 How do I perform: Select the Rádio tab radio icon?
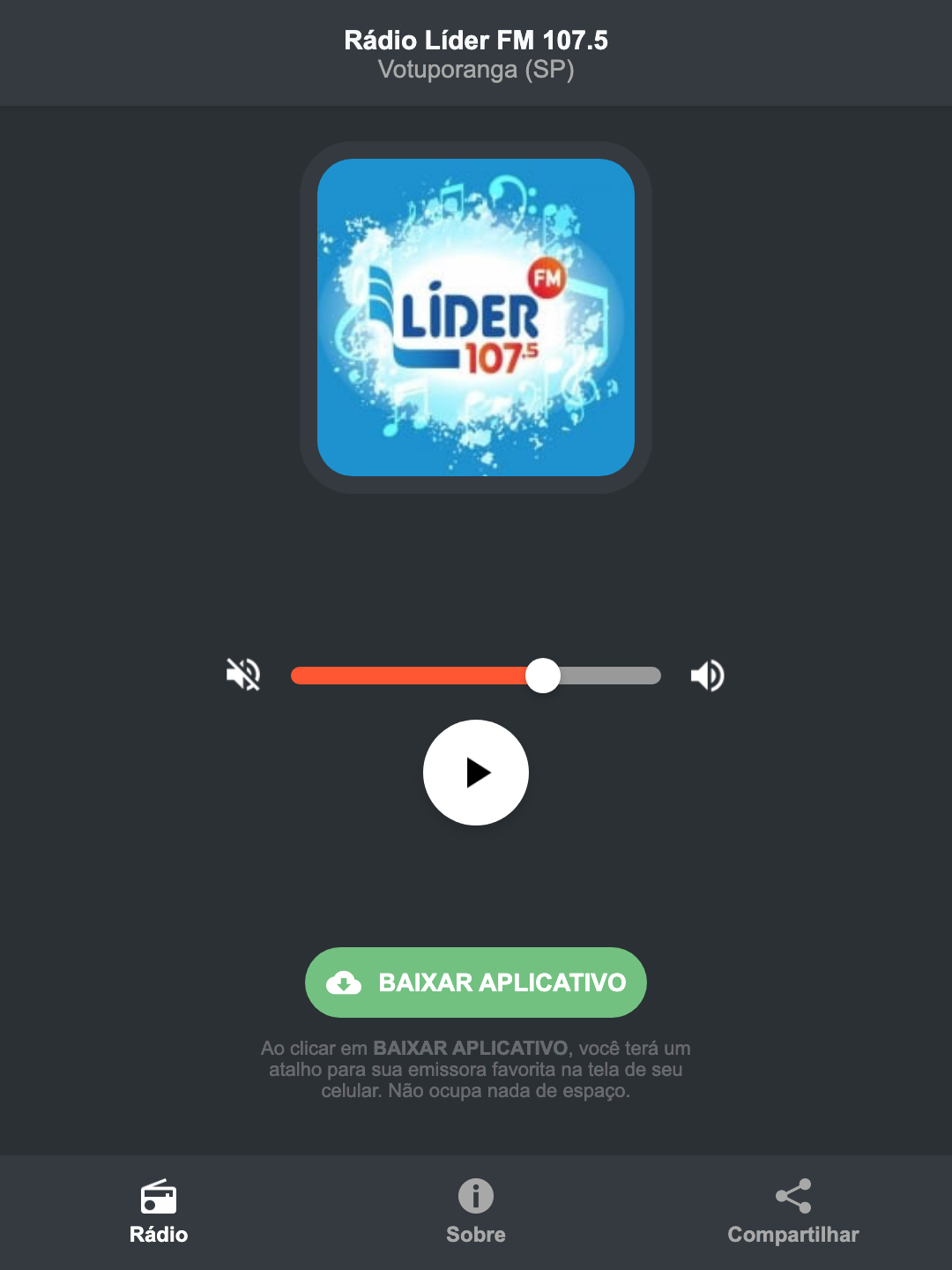point(159,1199)
